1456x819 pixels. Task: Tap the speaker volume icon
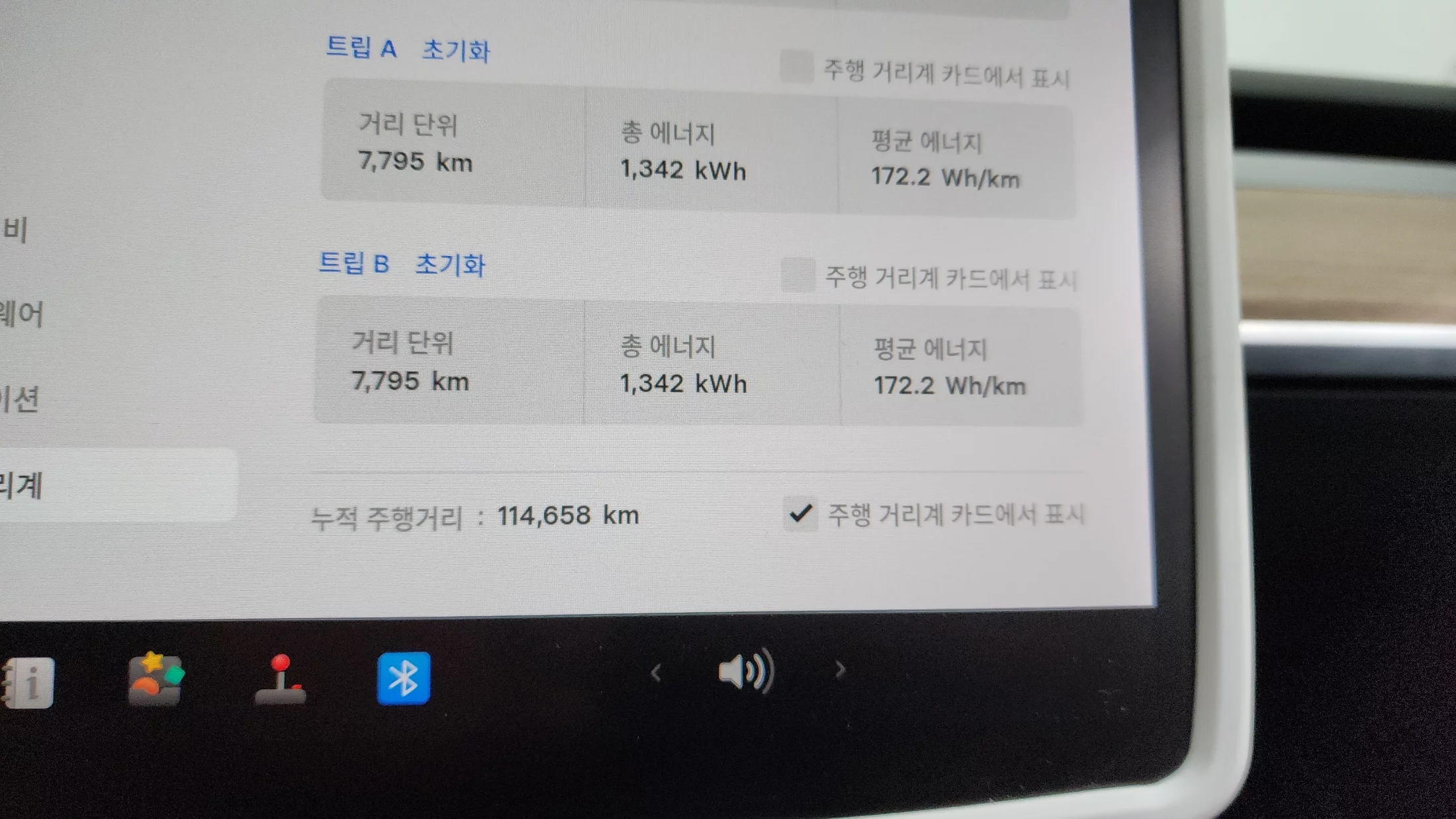746,671
